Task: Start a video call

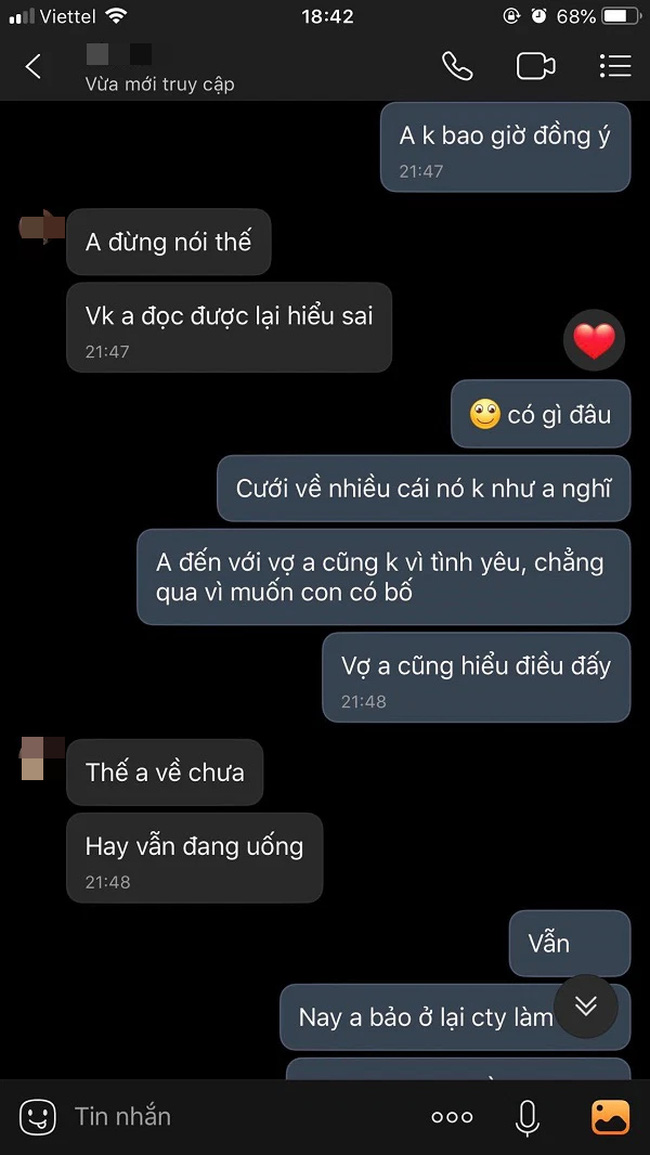Action: point(535,66)
